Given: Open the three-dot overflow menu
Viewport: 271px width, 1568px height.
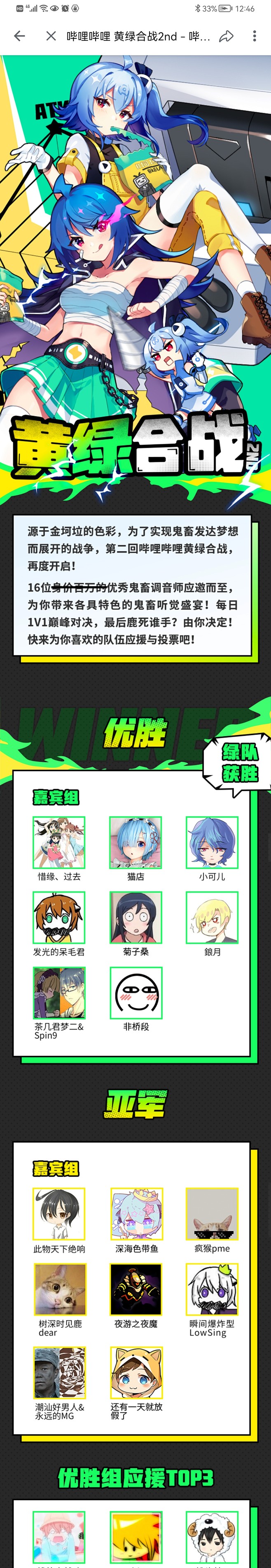Looking at the screenshot, I should (x=255, y=36).
